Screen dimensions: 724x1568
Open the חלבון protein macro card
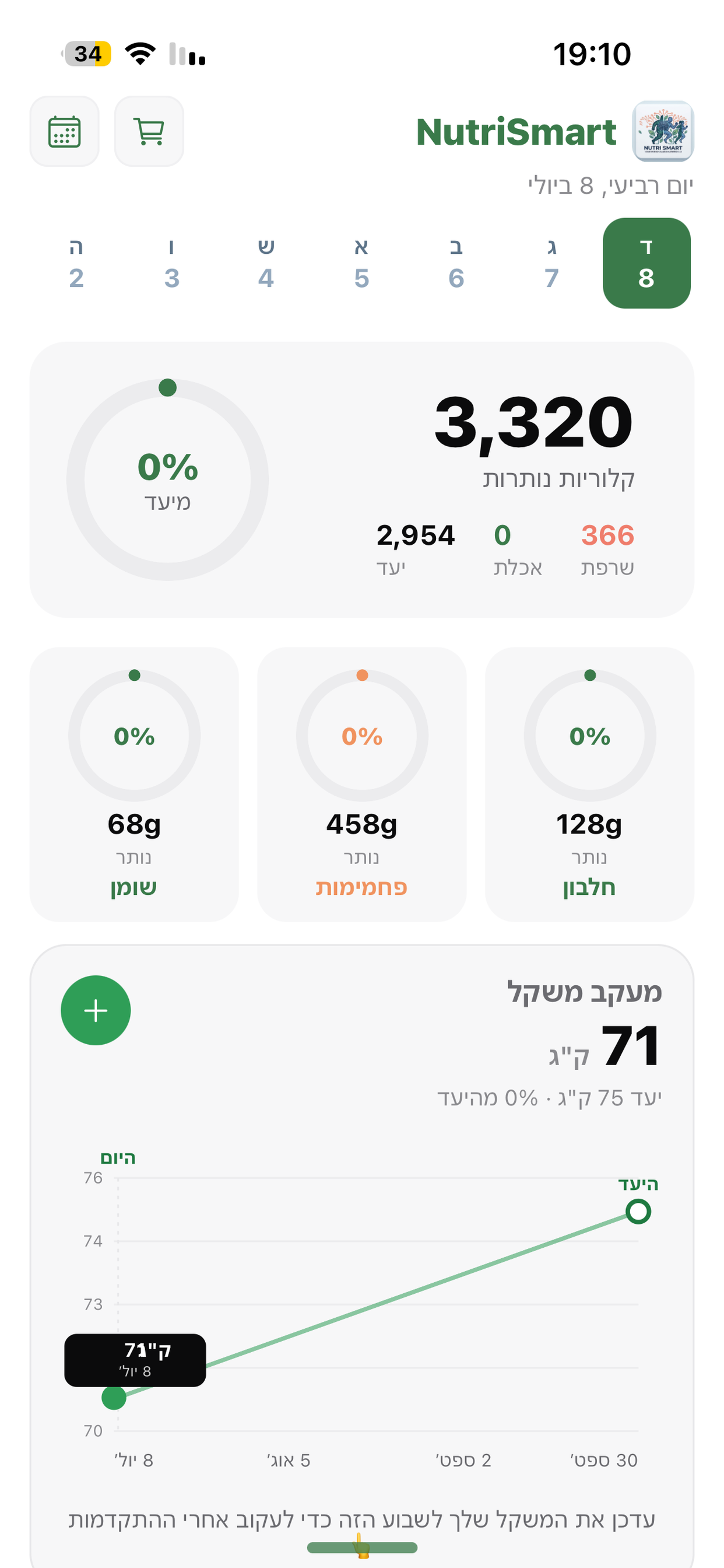589,785
